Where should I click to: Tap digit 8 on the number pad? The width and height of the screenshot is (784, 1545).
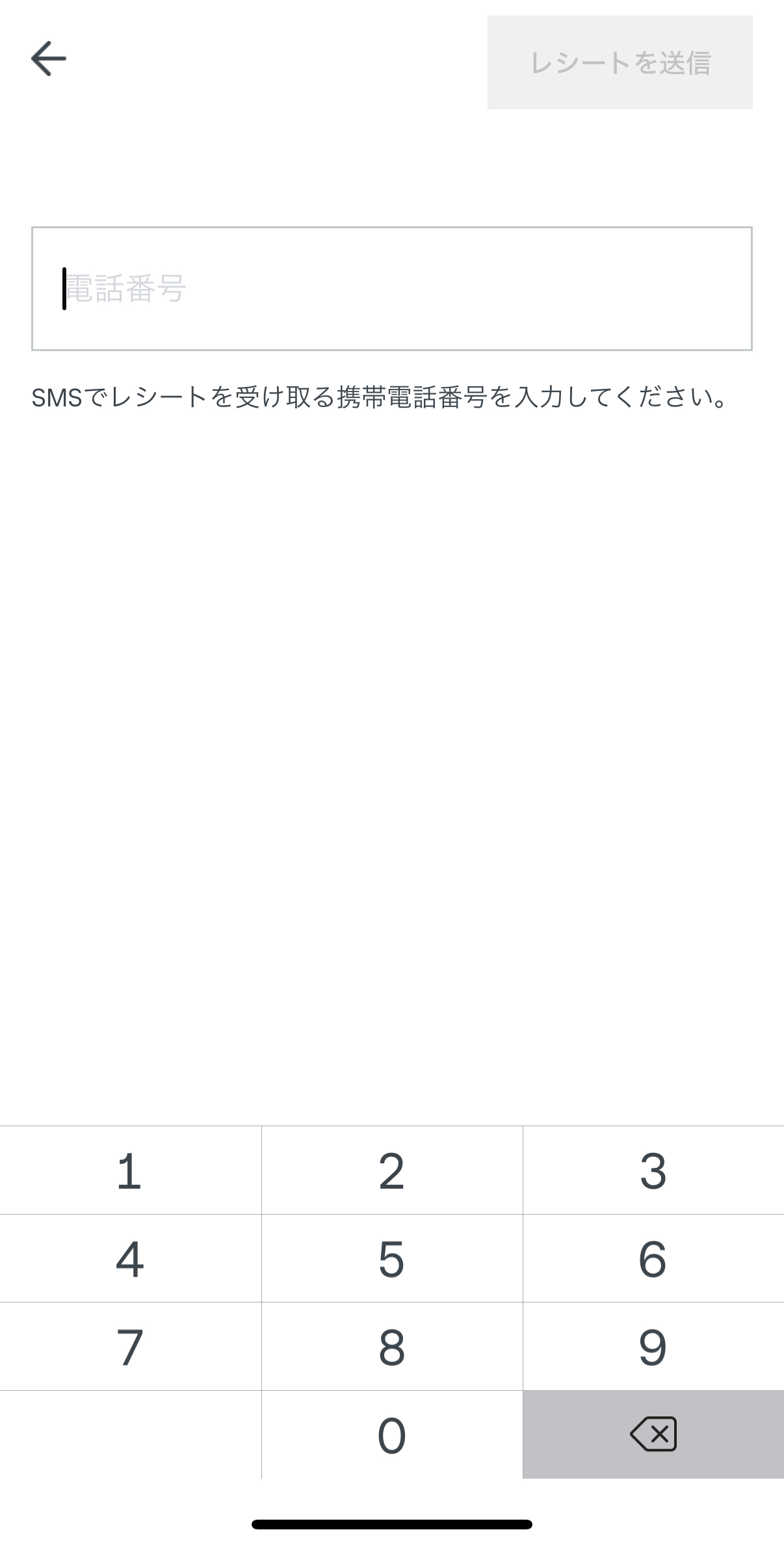coord(392,1346)
